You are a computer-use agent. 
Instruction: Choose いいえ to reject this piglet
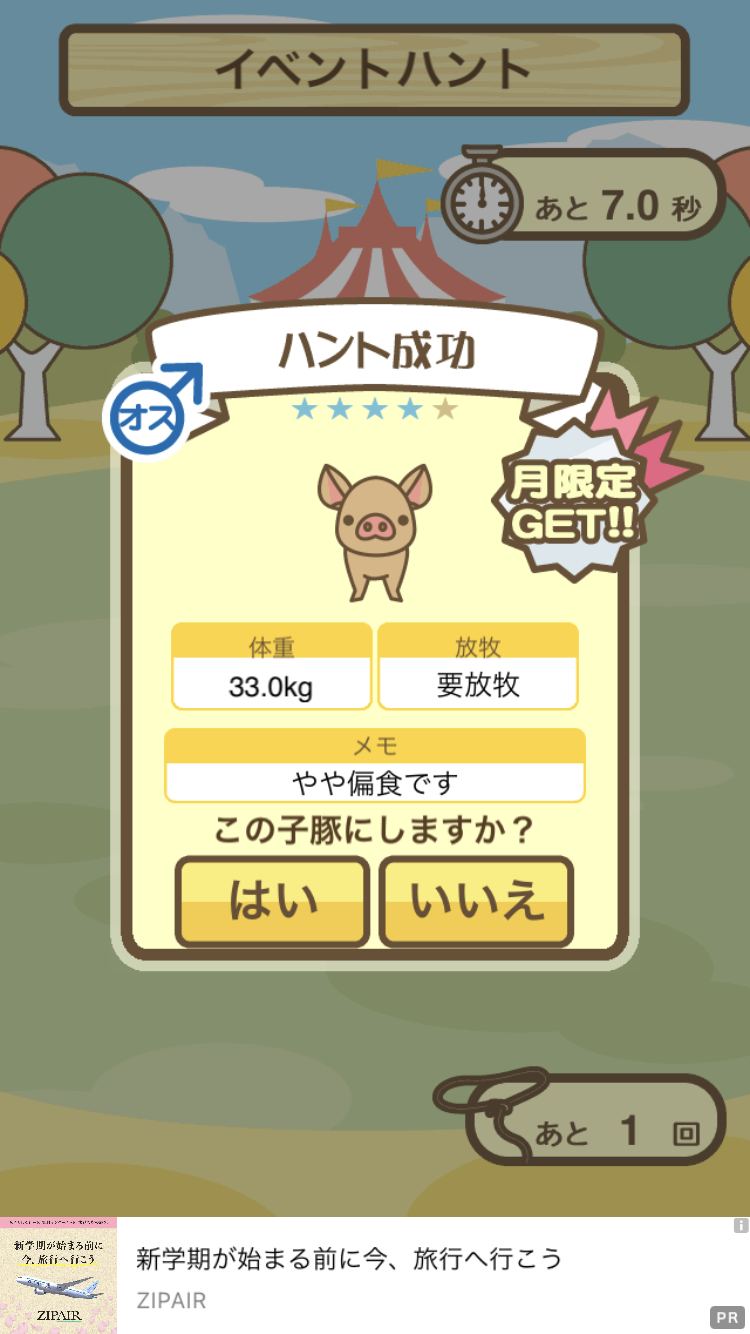tap(476, 901)
